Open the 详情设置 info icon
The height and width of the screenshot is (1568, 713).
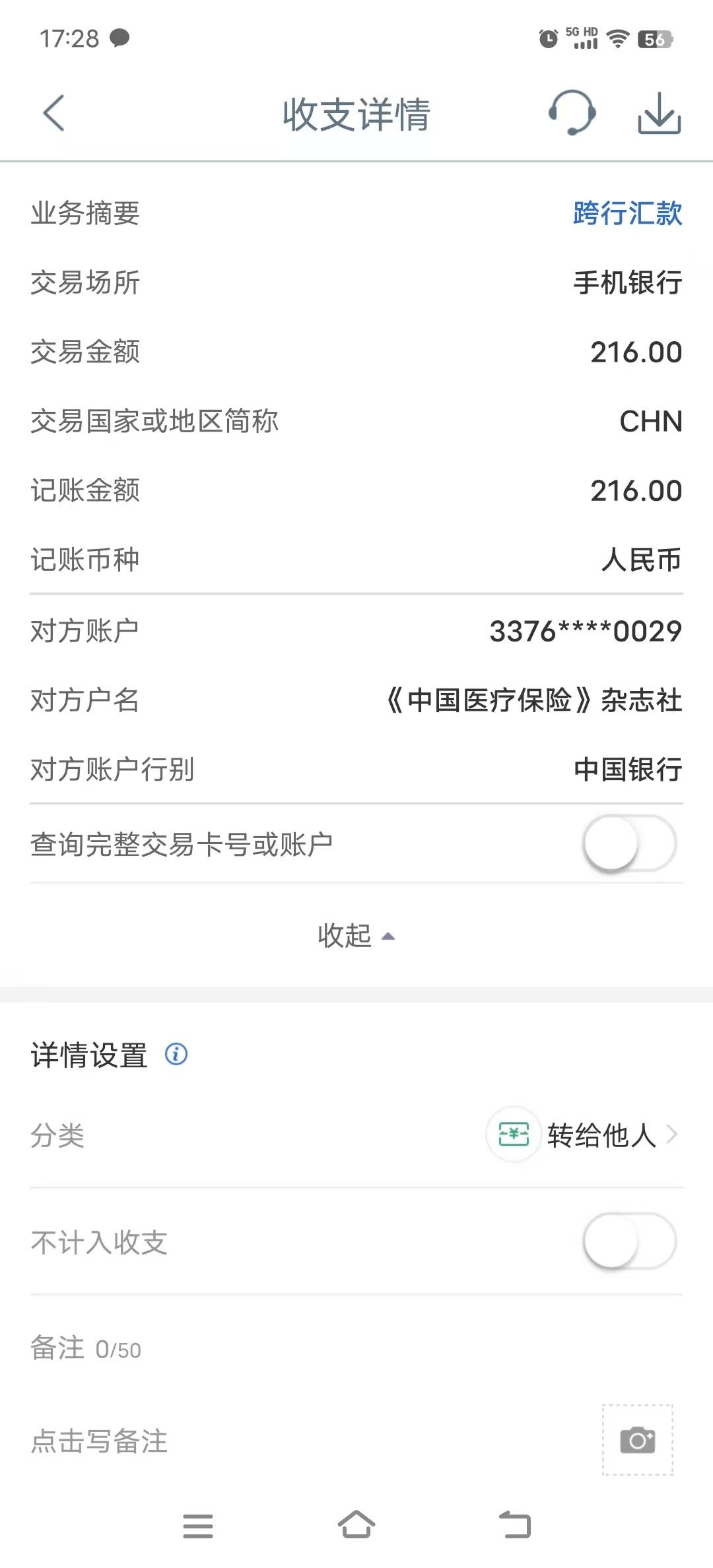[x=176, y=1054]
